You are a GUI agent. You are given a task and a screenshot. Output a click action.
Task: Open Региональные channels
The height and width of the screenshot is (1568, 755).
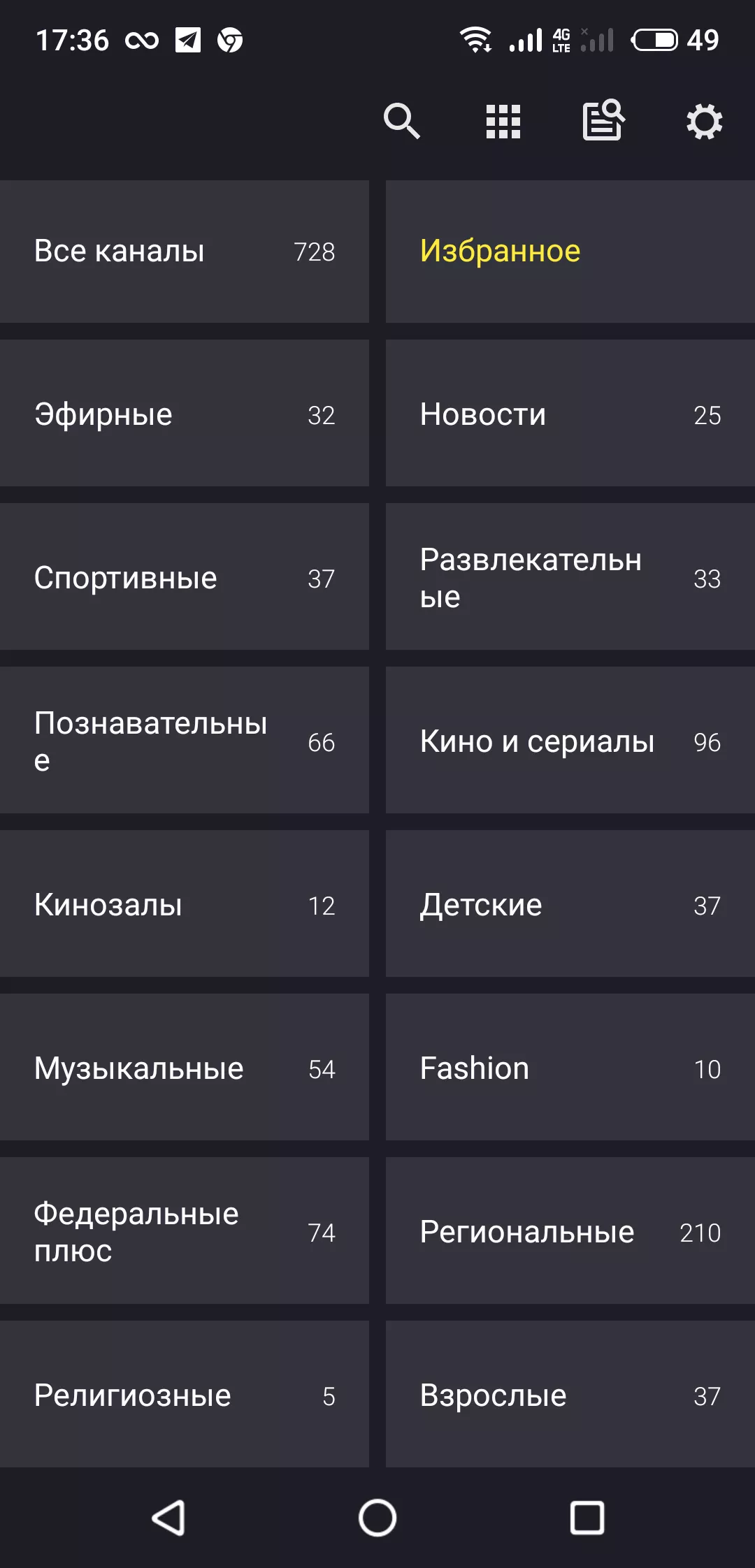[570, 1231]
